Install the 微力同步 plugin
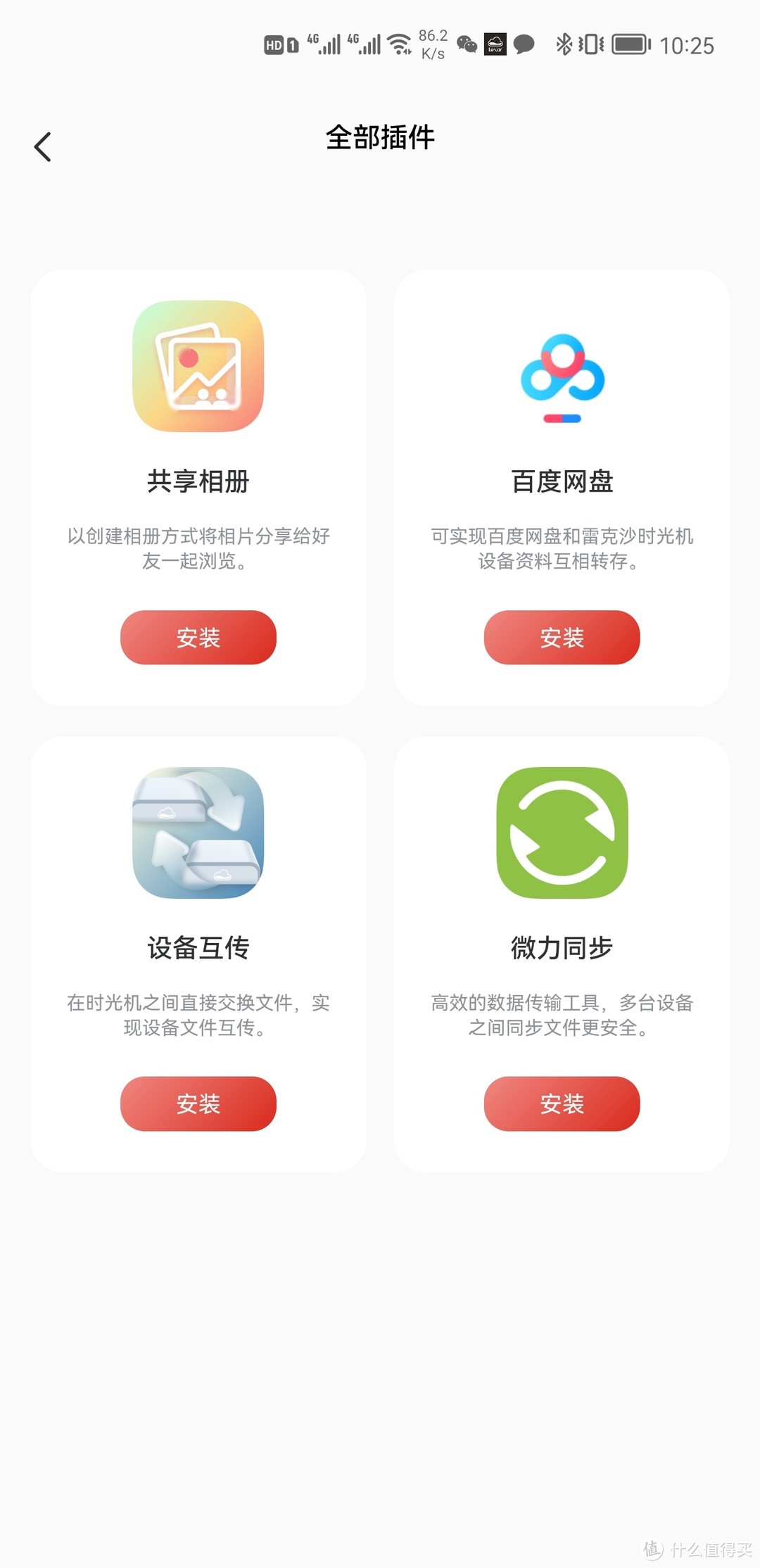The height and width of the screenshot is (1568, 760). pyautogui.click(x=562, y=1104)
